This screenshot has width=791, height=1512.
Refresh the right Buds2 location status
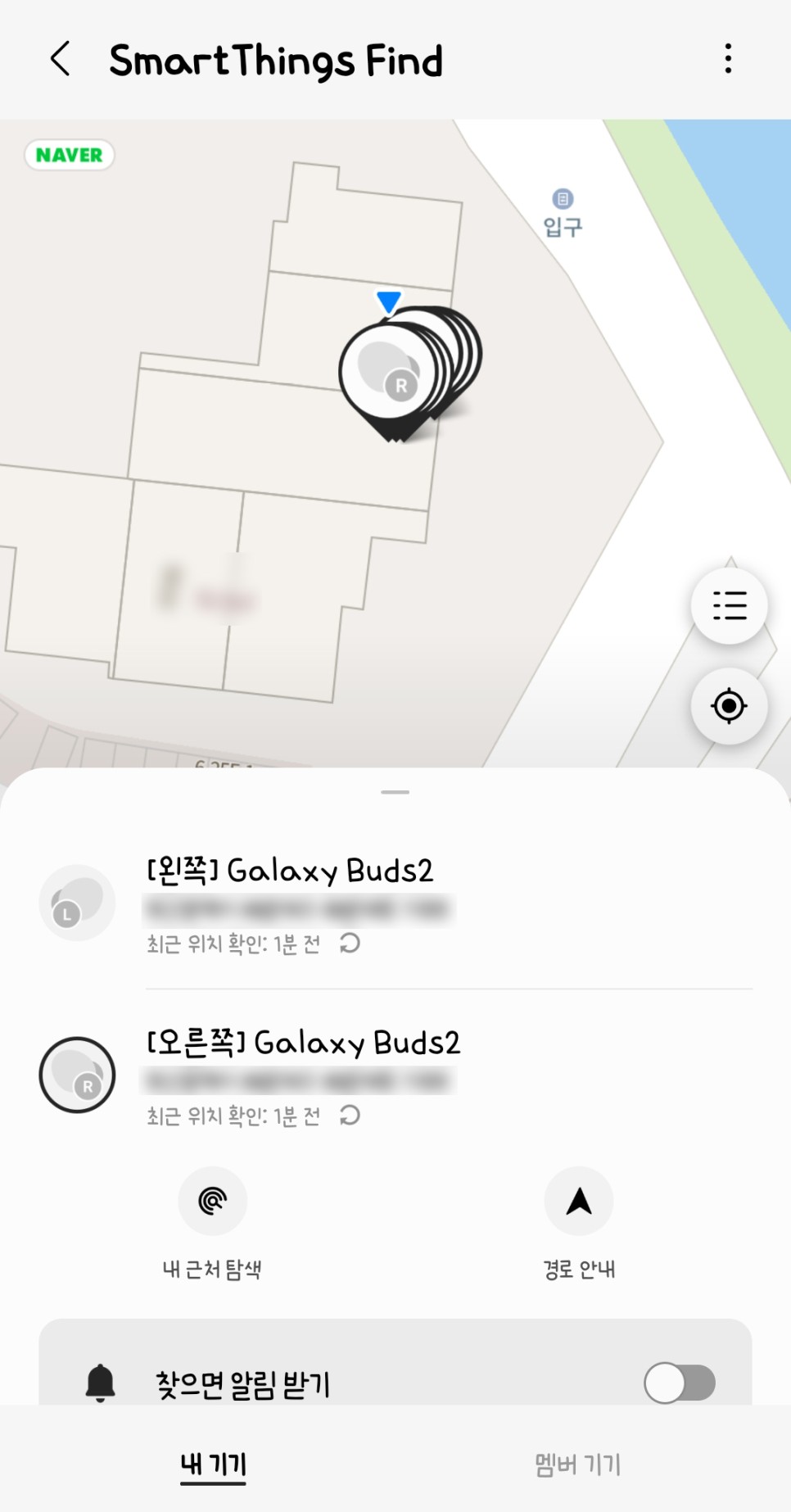350,1116
